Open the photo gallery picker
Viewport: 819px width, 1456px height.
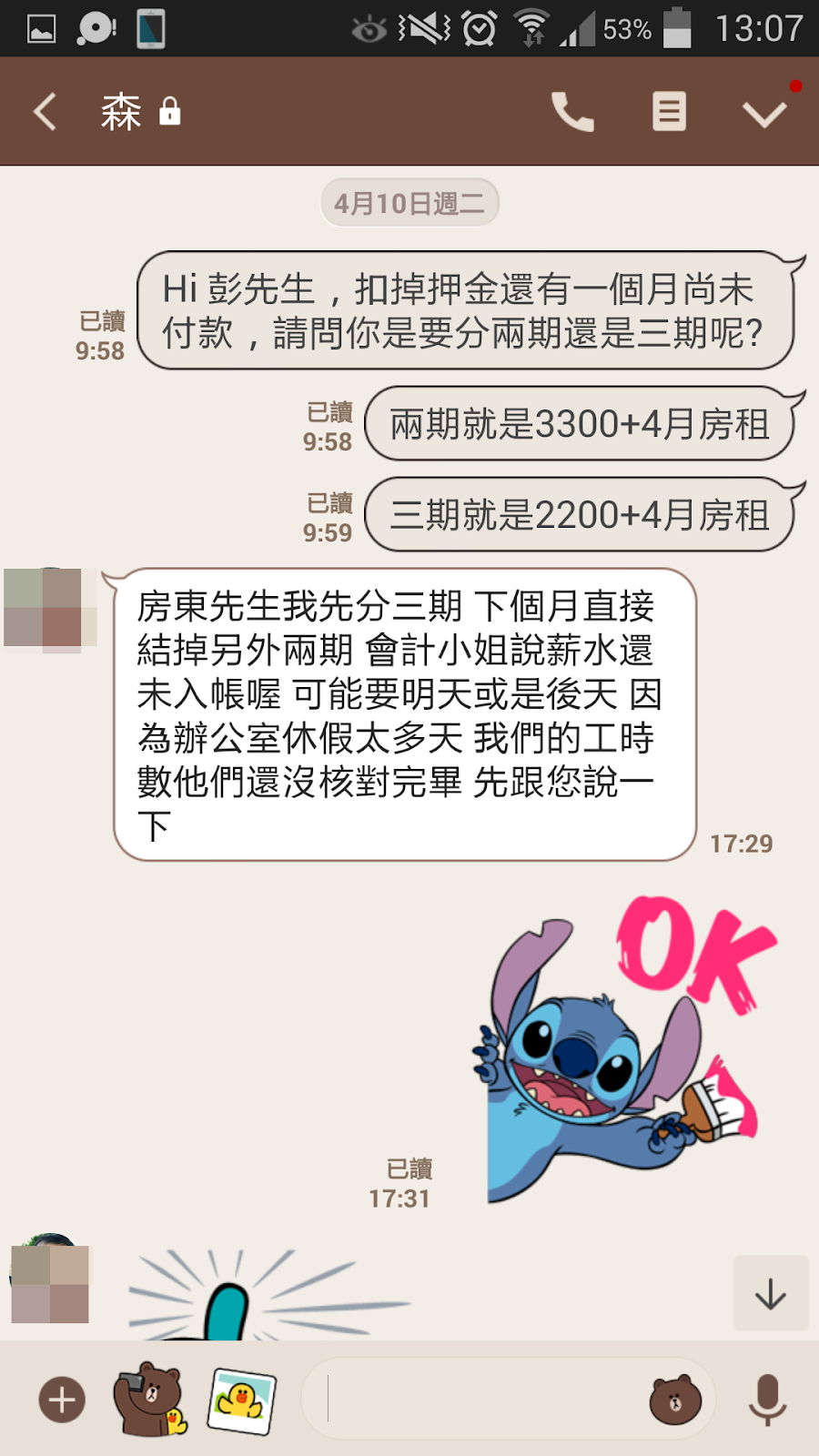[241, 1400]
